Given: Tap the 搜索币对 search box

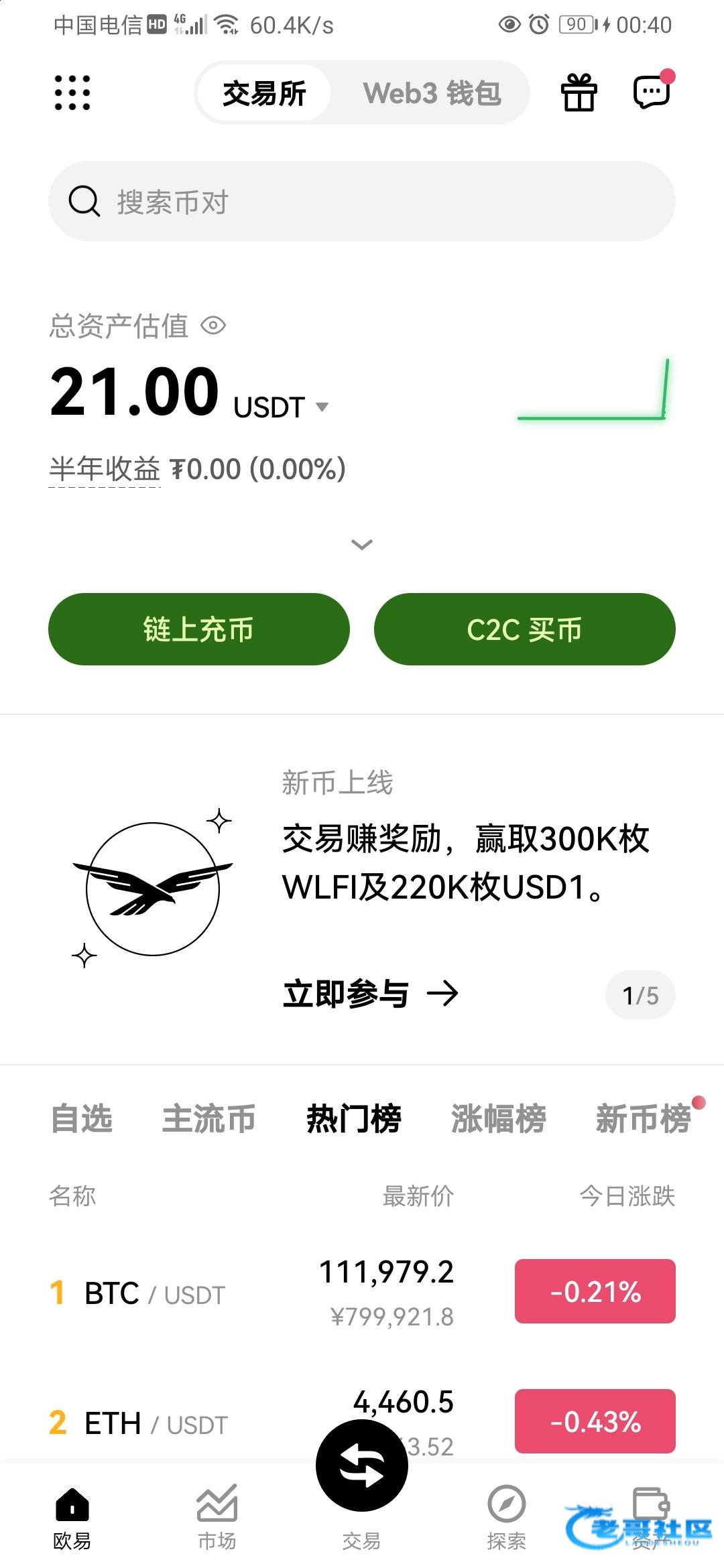Looking at the screenshot, I should (x=362, y=201).
